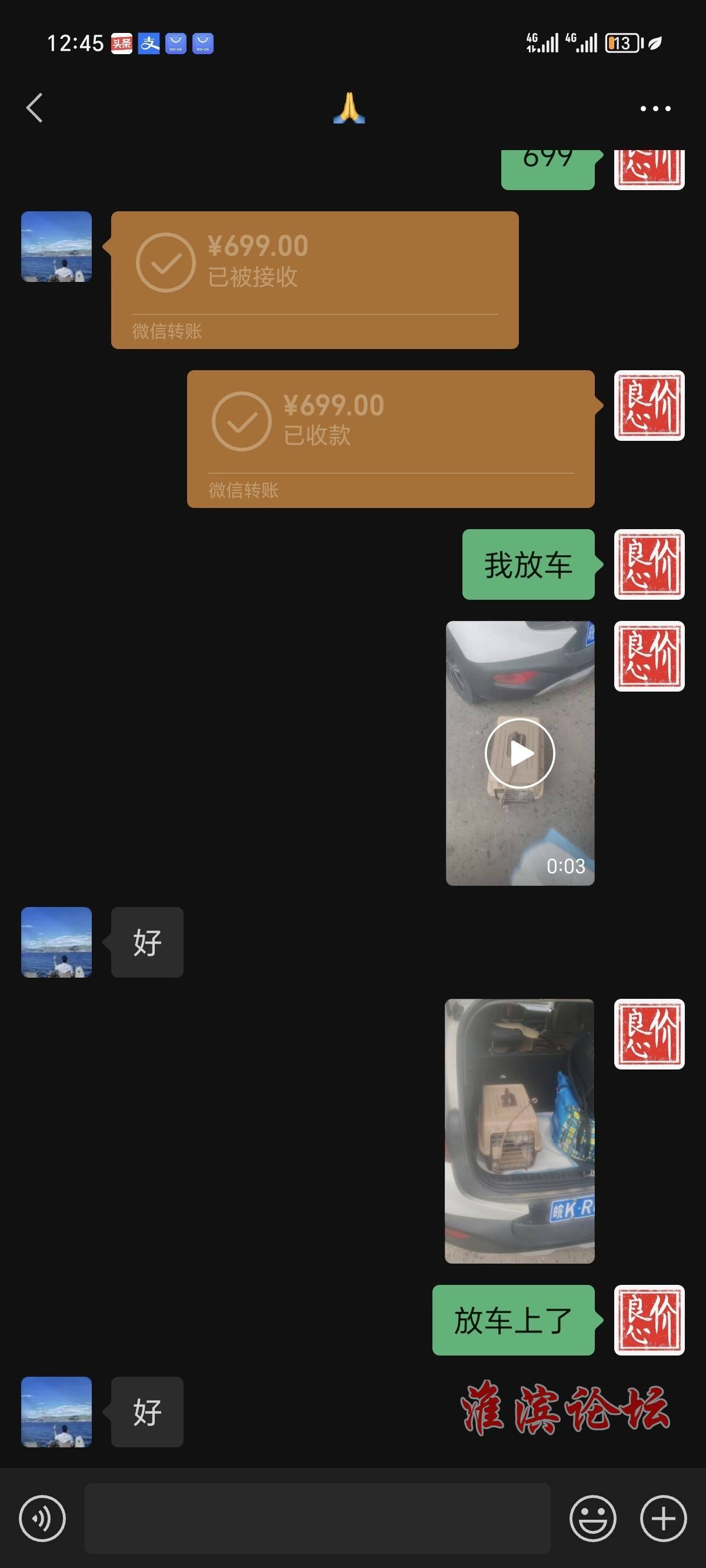This screenshot has height=1568, width=706.
Task: Open the landscape avatar beside ¥699.00 已被接收
Action: click(56, 247)
